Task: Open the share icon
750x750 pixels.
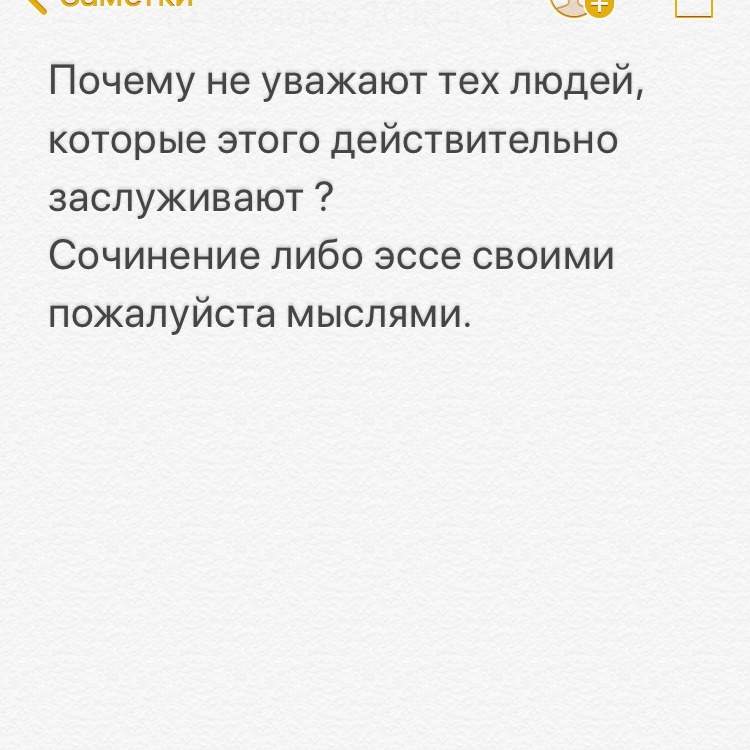Action: pyautogui.click(x=693, y=6)
